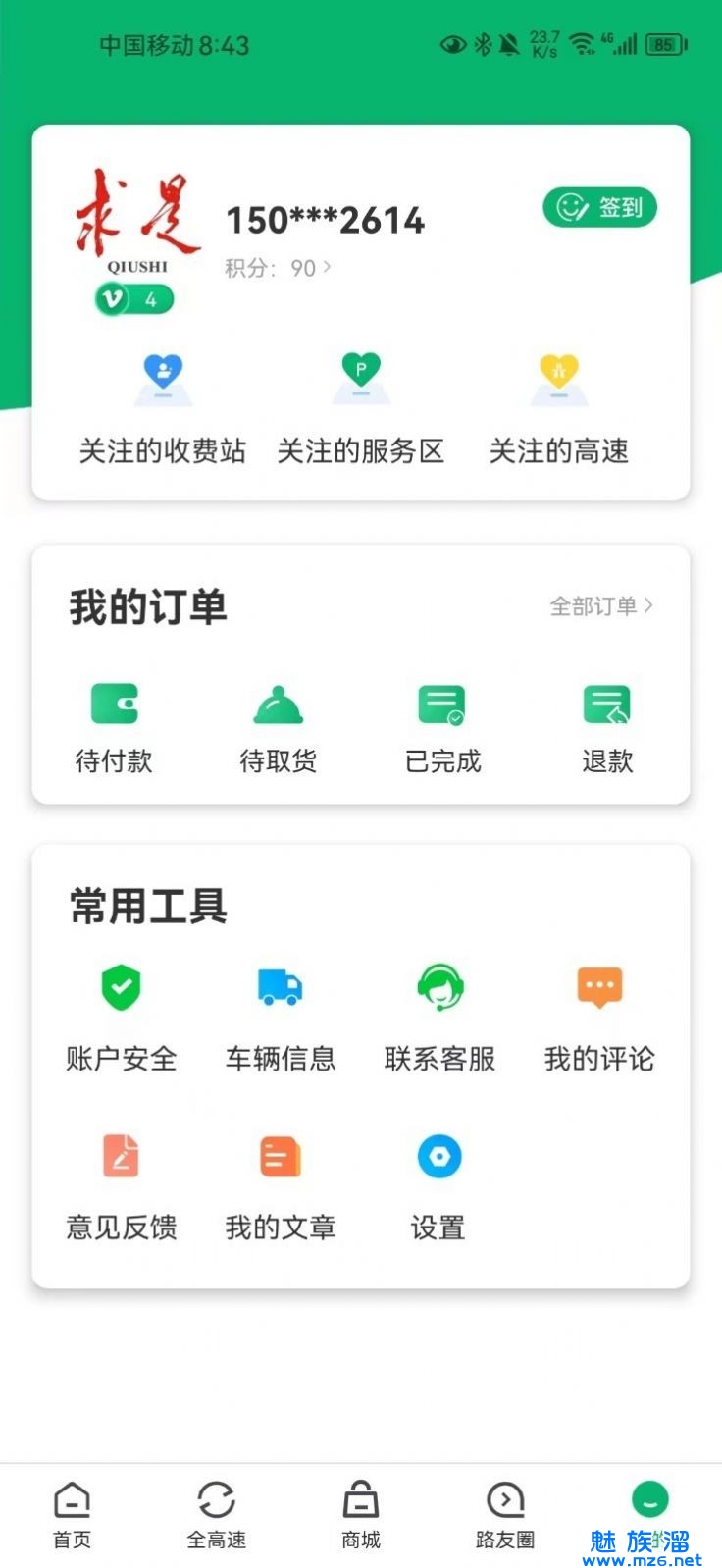The height and width of the screenshot is (1568, 722).
Task: Switch to the 全高速 tab
Action: [216, 1516]
